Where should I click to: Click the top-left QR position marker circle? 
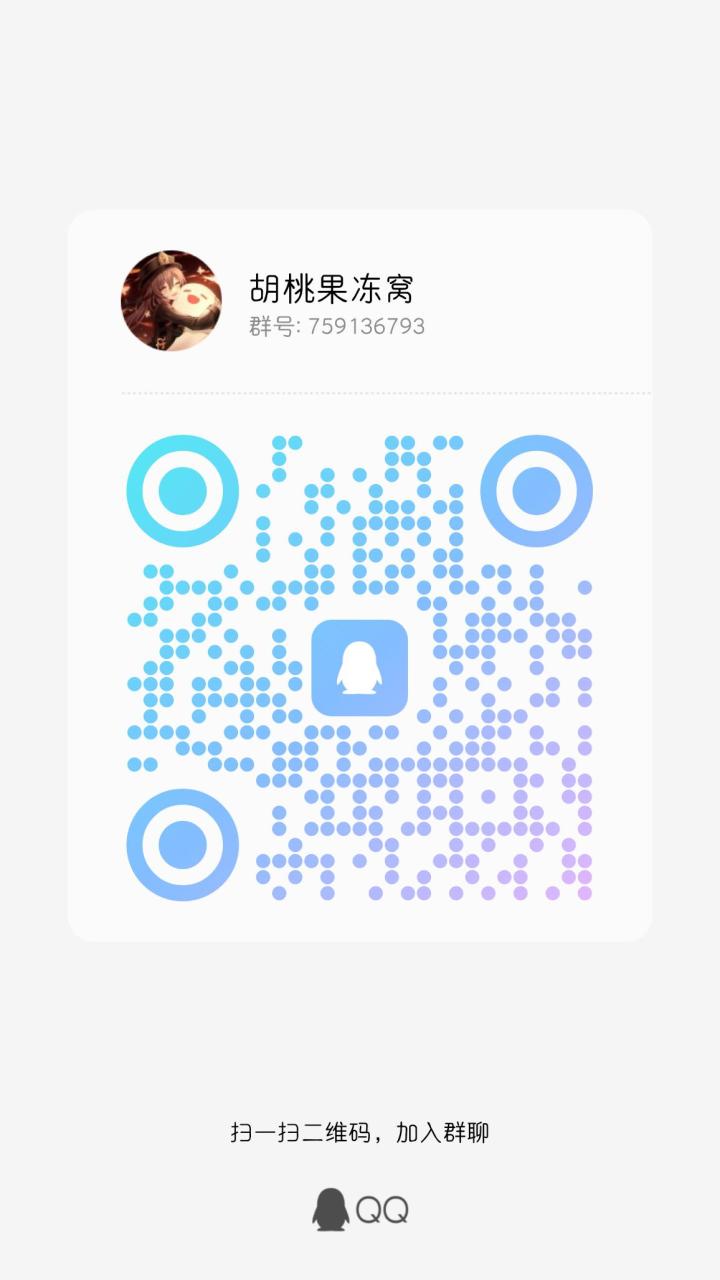tap(181, 490)
